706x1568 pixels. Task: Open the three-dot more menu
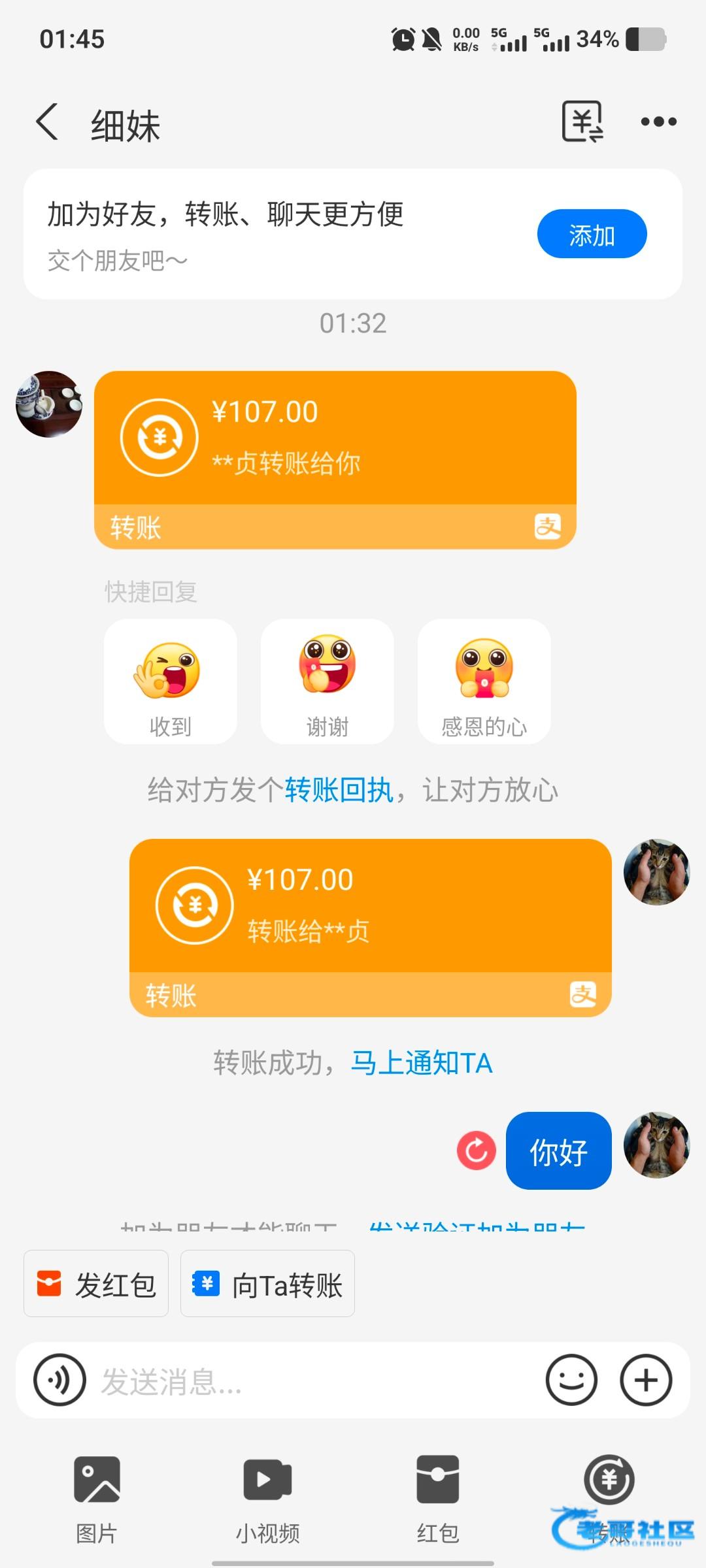point(658,122)
